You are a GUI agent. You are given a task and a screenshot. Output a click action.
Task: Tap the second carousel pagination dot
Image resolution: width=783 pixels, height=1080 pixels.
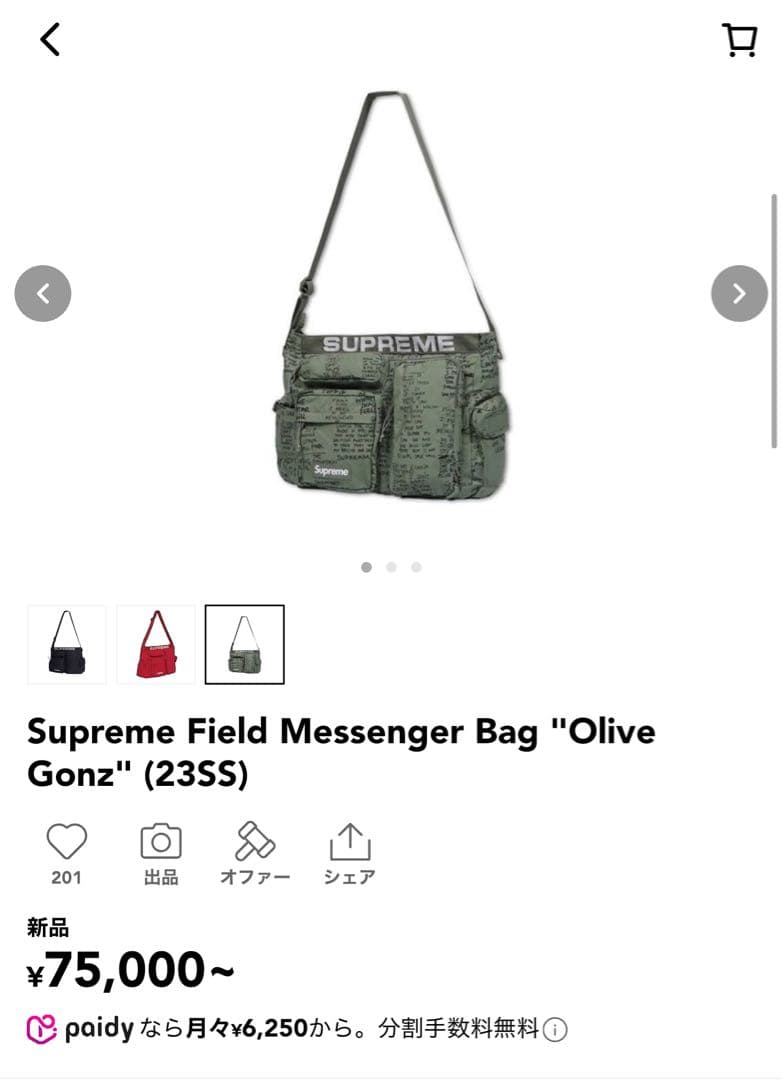(391, 566)
